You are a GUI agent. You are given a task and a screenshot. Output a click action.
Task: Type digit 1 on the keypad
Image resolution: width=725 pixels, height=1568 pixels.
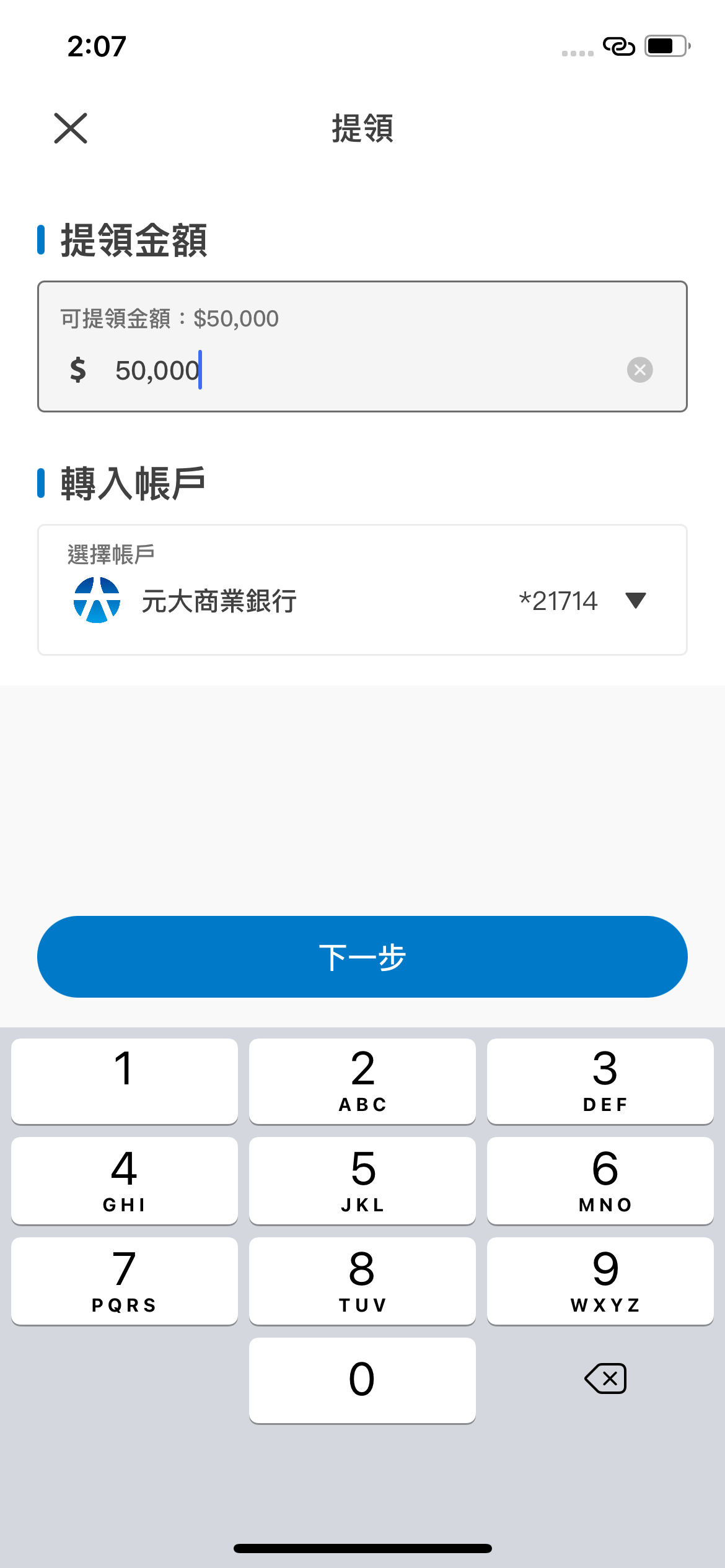tap(125, 1081)
